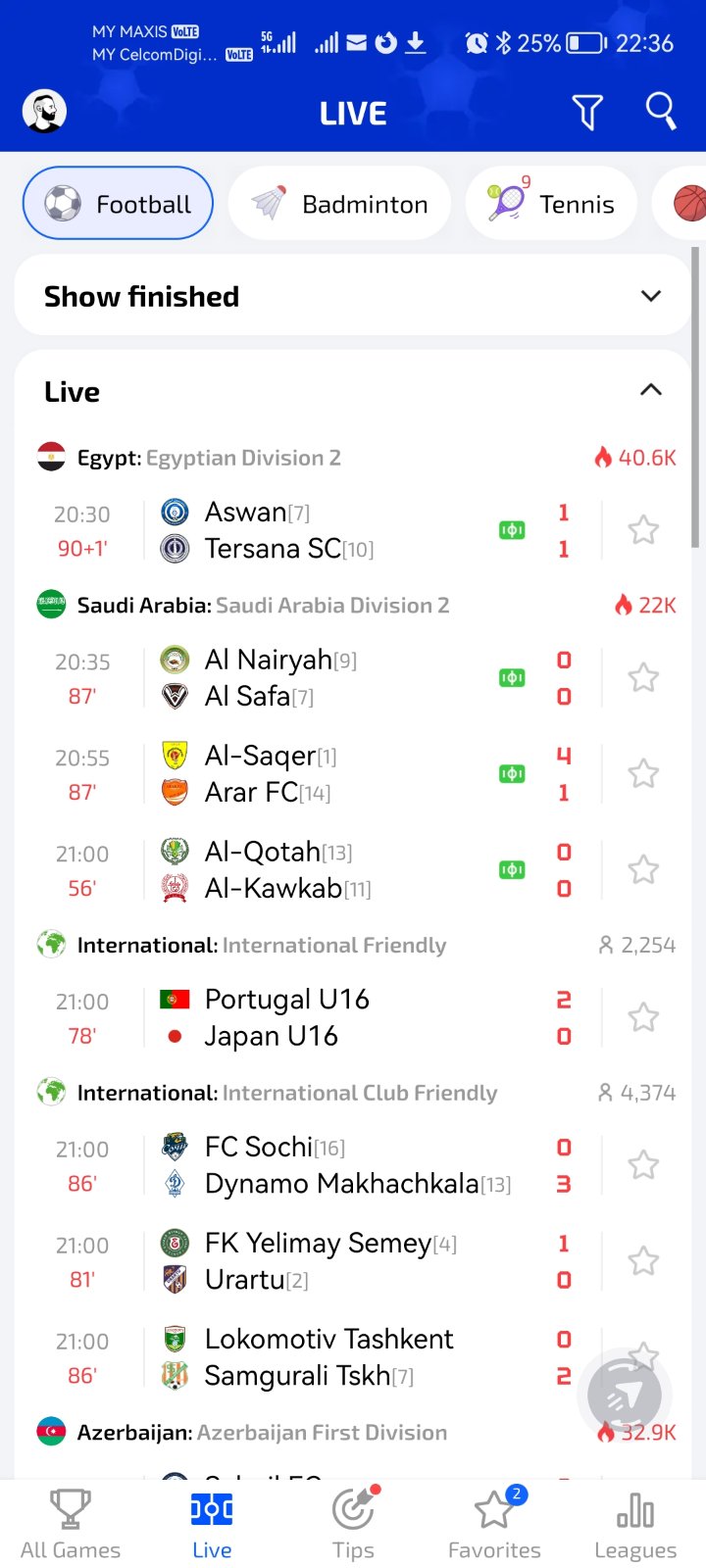Switch to the Badminton chip
Viewport: 706px width, 1568px height.
click(339, 204)
